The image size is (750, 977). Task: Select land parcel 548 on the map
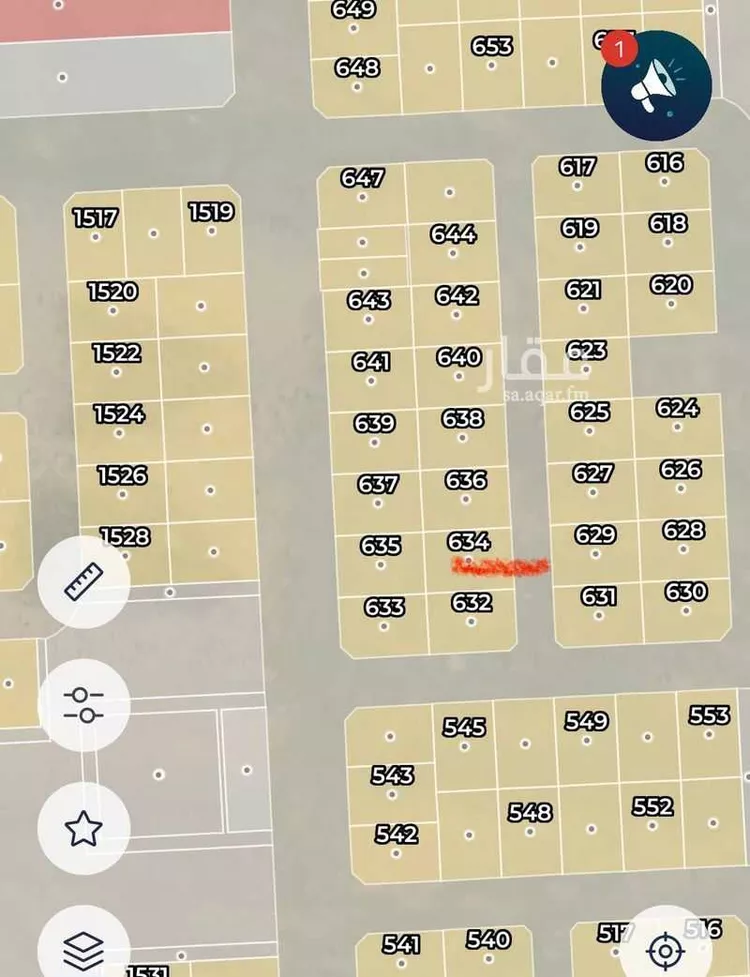(530, 820)
